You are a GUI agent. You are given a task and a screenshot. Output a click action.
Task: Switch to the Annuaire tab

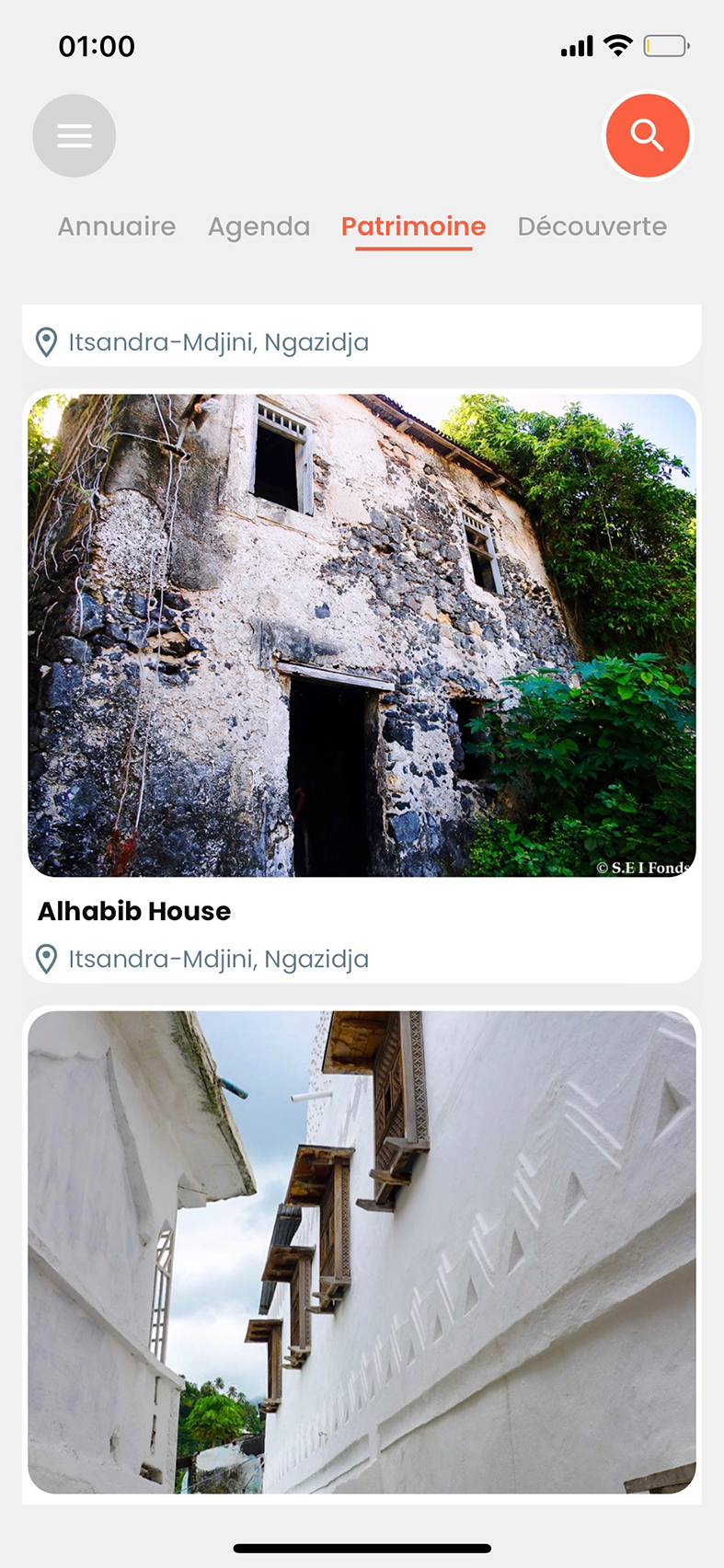coord(117,226)
